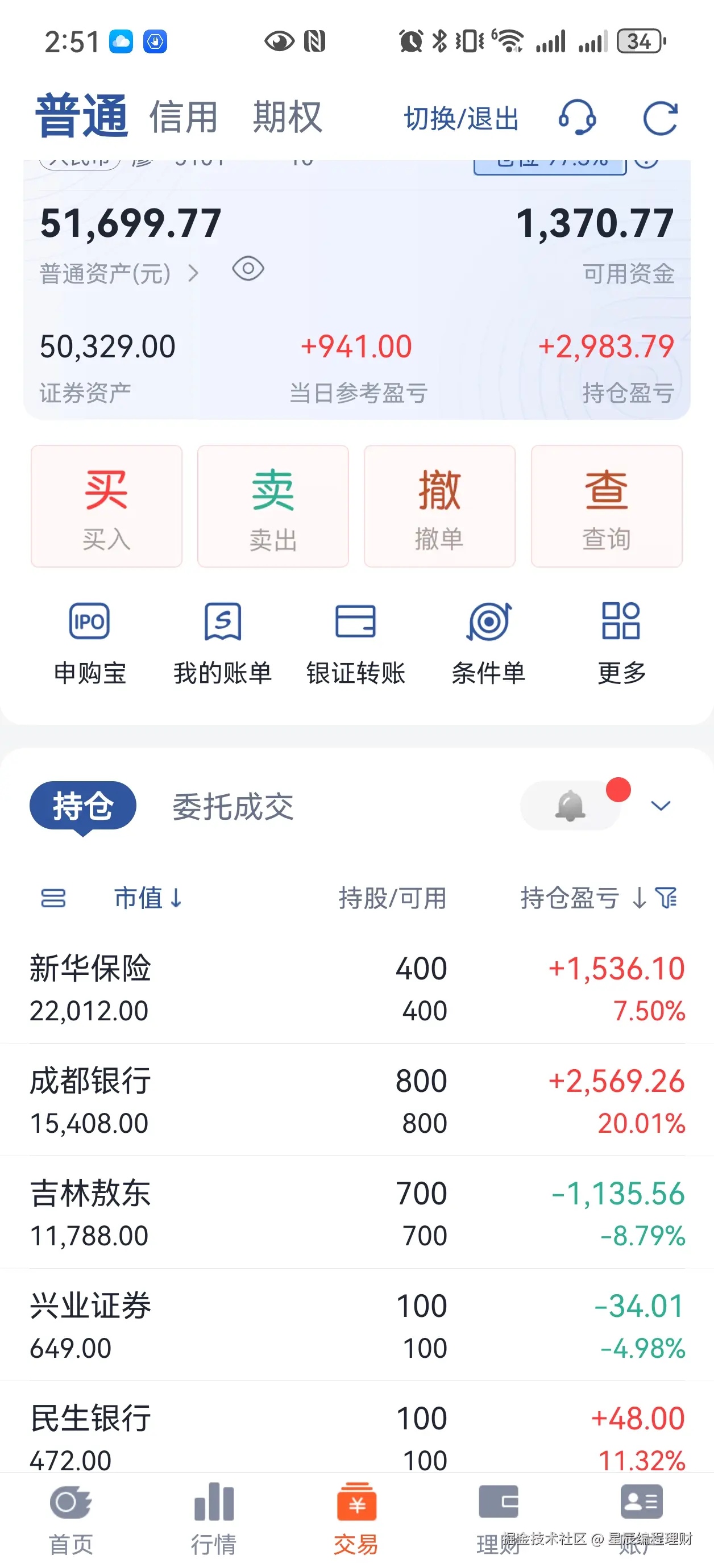
Task: Switch to the 委托成交 orders tab
Action: pyautogui.click(x=232, y=806)
